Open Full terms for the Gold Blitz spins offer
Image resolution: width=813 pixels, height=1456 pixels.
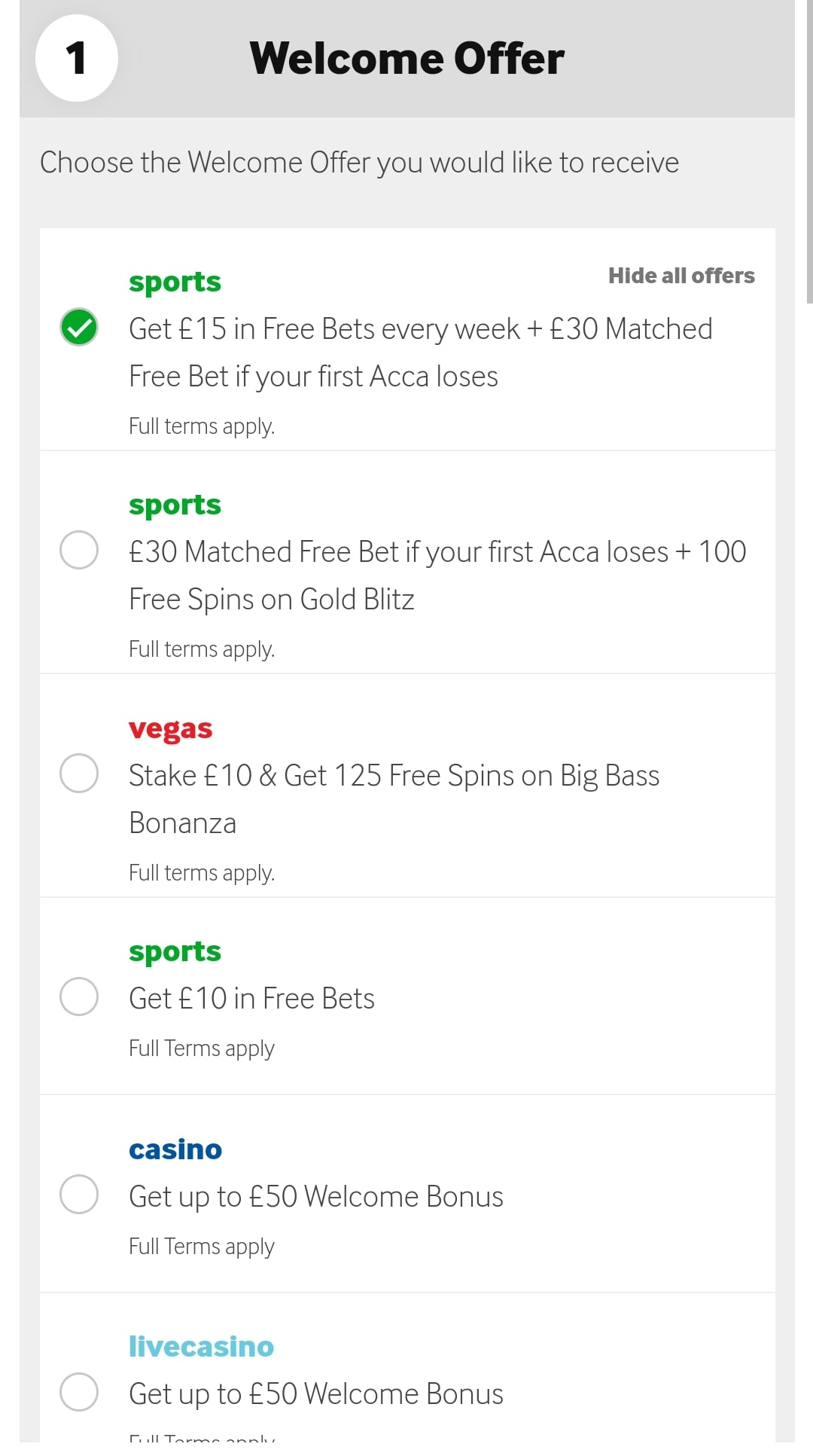point(202,648)
